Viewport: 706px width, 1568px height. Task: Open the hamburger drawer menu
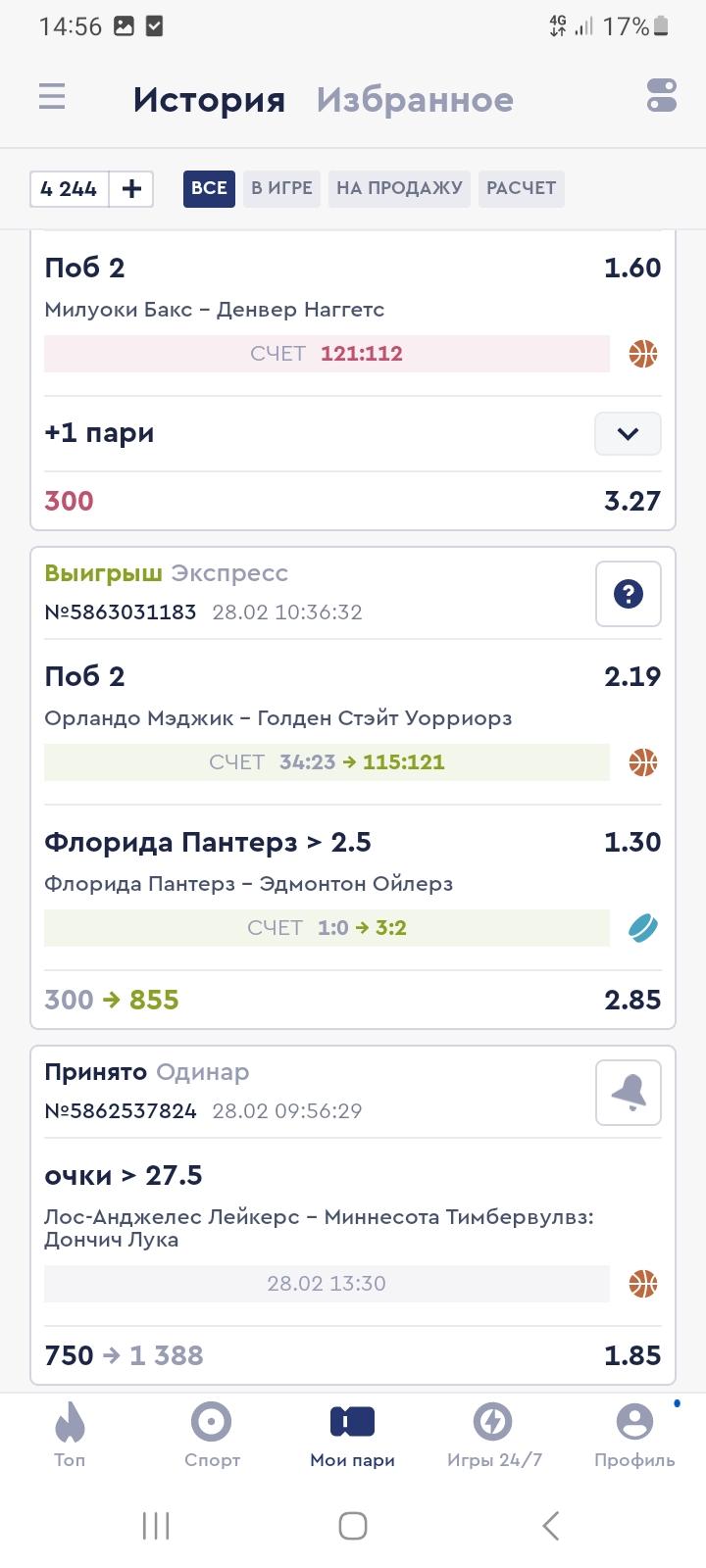click(x=52, y=97)
